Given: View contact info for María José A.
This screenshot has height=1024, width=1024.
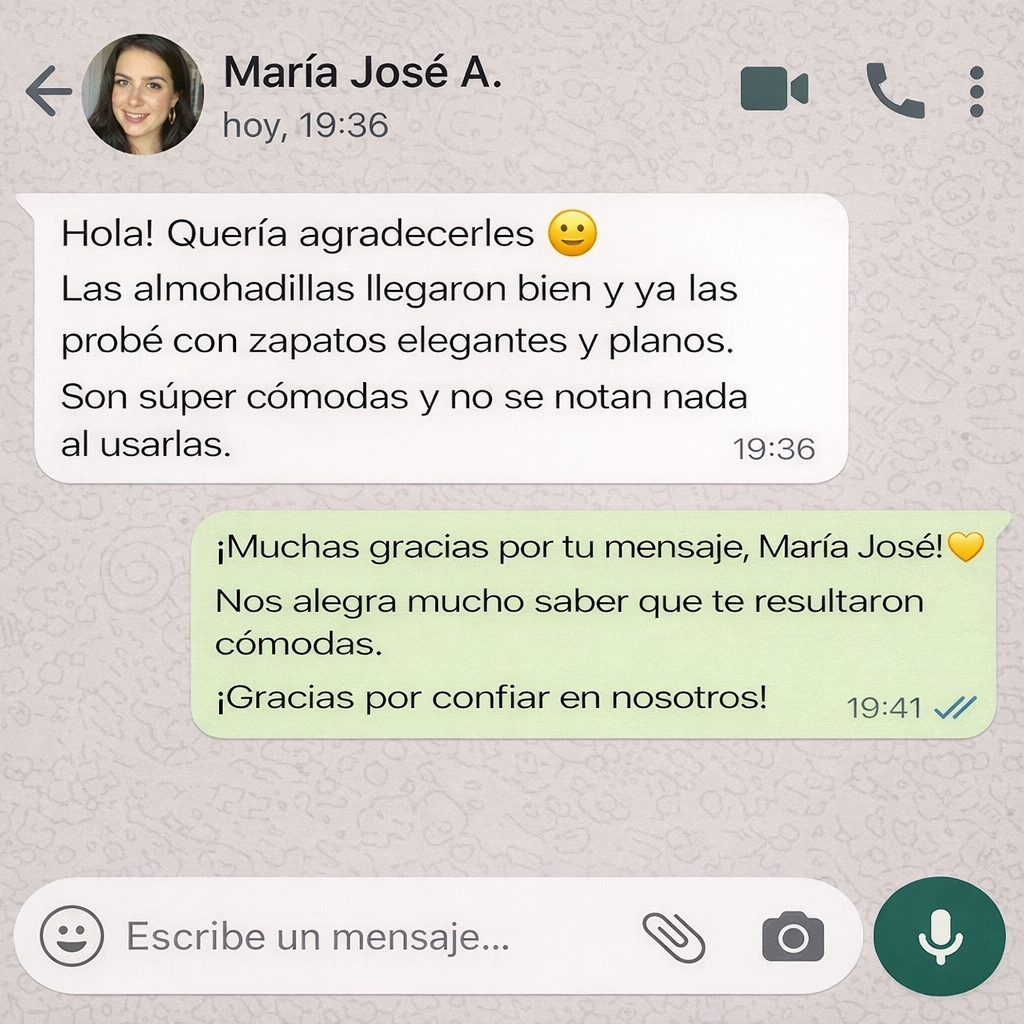Looking at the screenshot, I should [x=362, y=74].
